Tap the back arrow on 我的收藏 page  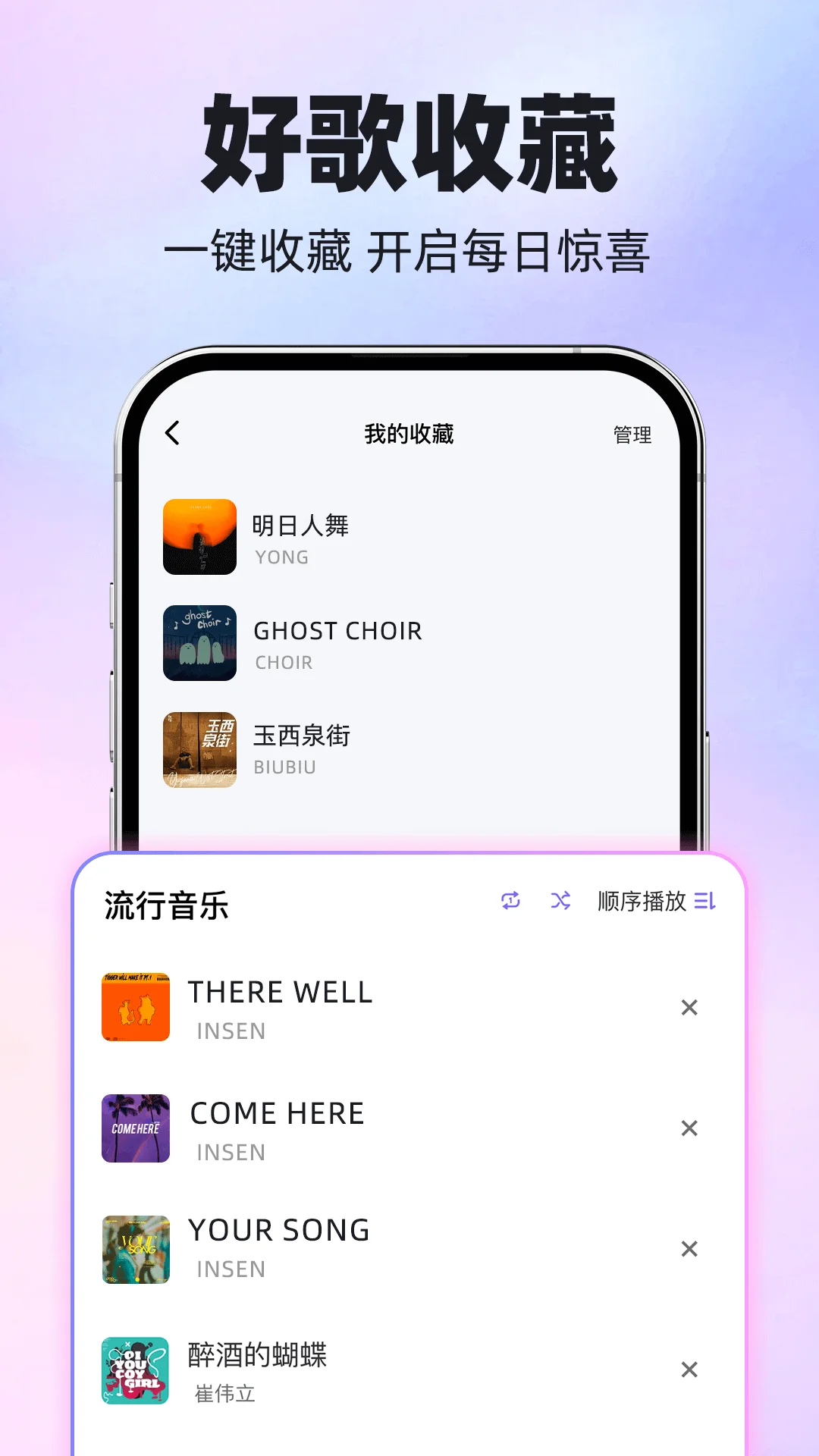coord(172,433)
